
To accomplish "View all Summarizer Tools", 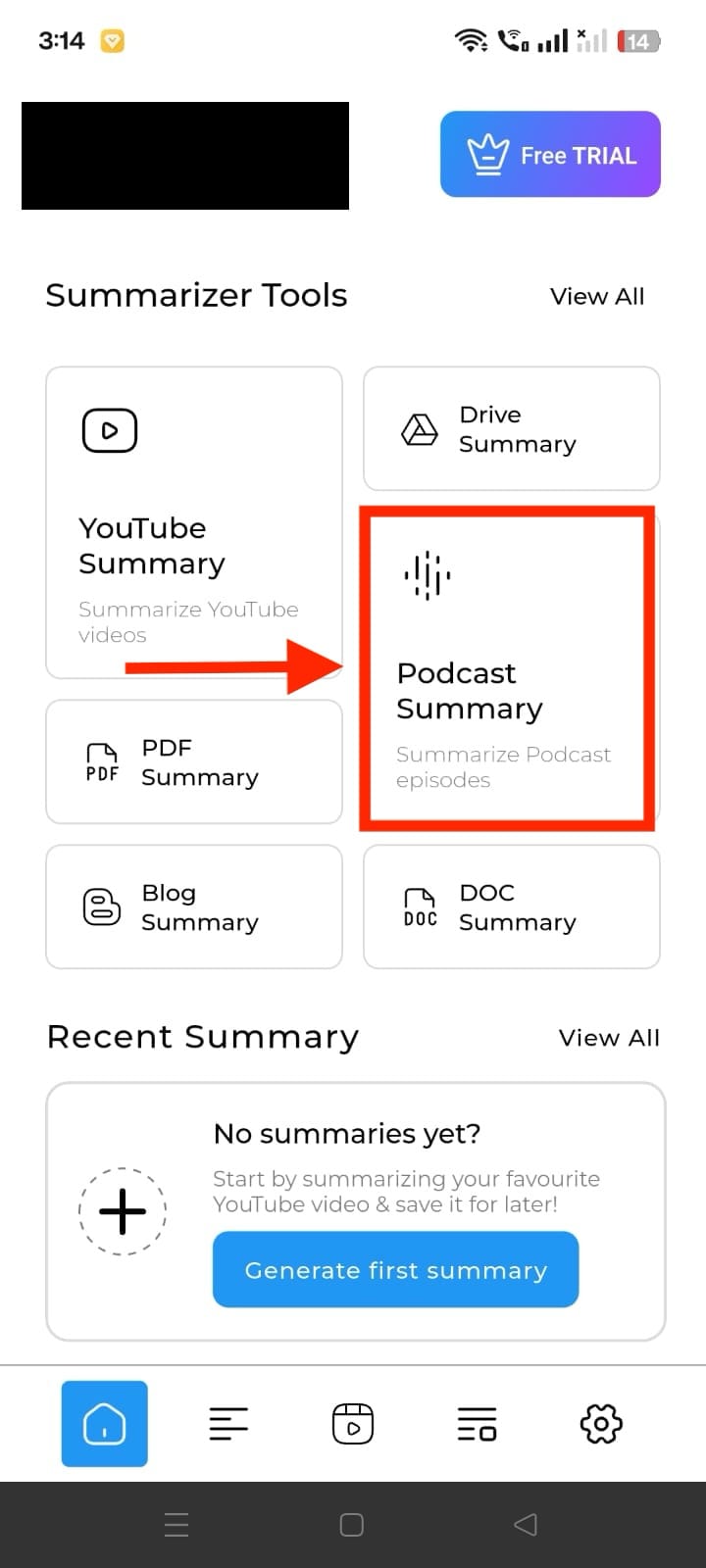I will point(596,296).
